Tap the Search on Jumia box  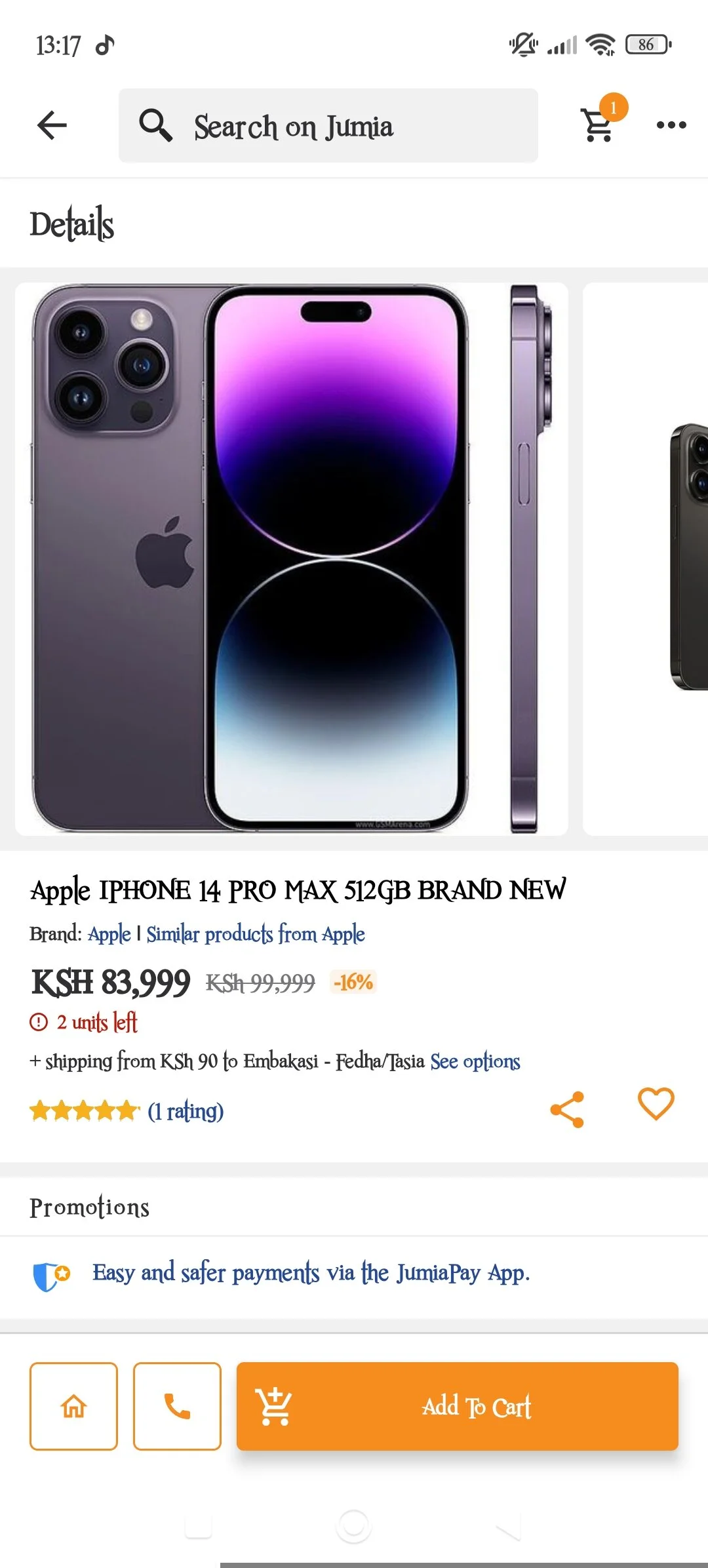click(x=328, y=126)
